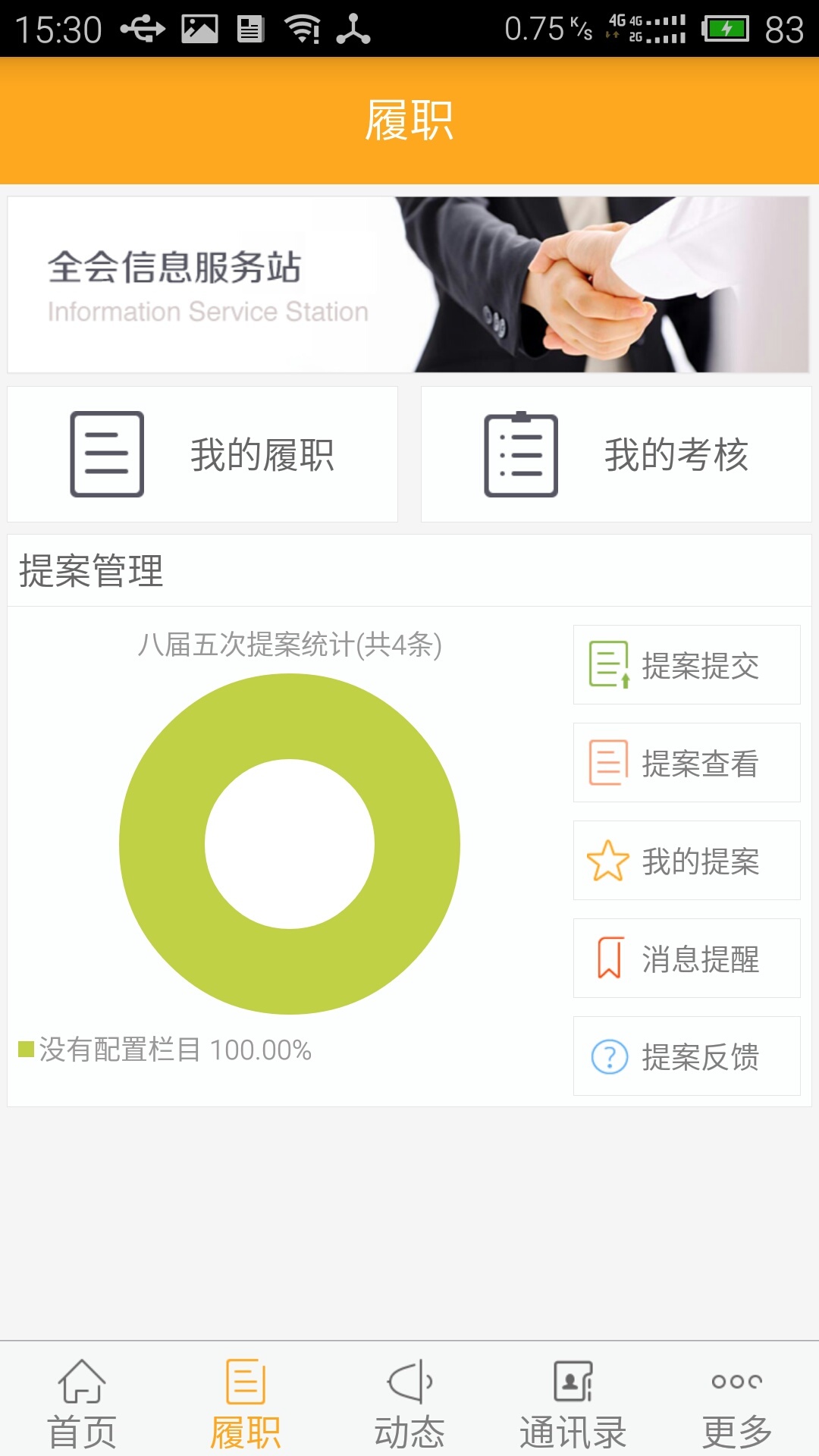Open the 全会信息服务站 banner
Screen dimensions: 819x1456
pyautogui.click(x=409, y=284)
